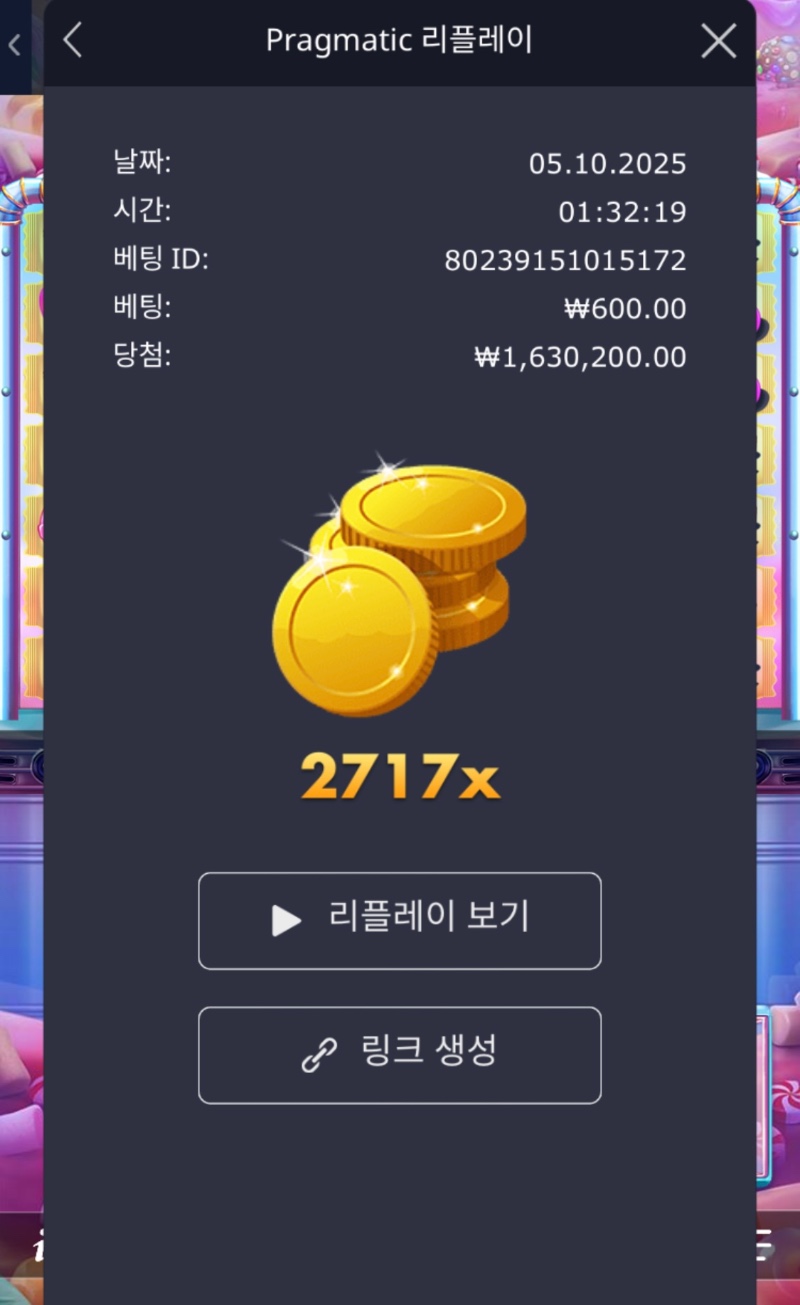Tap the 링크 생성 button

click(x=399, y=1054)
